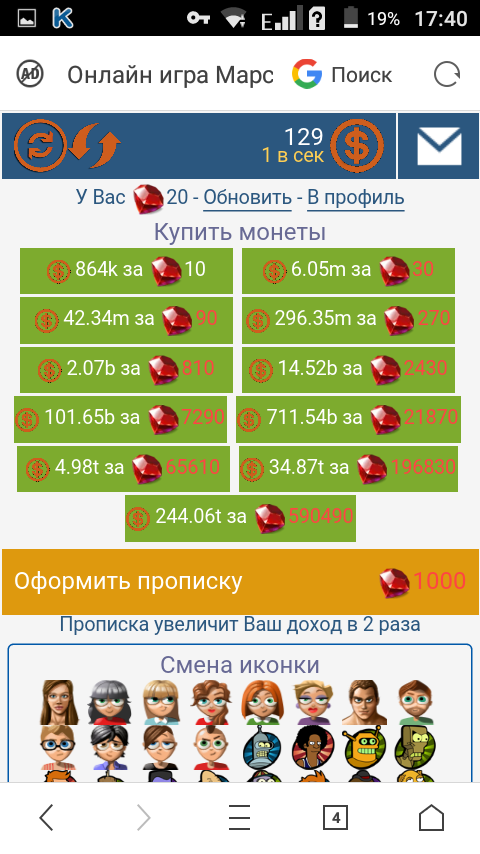
Task: Buy 711.54b coins for 21870 rubies
Action: pyautogui.click(x=348, y=419)
